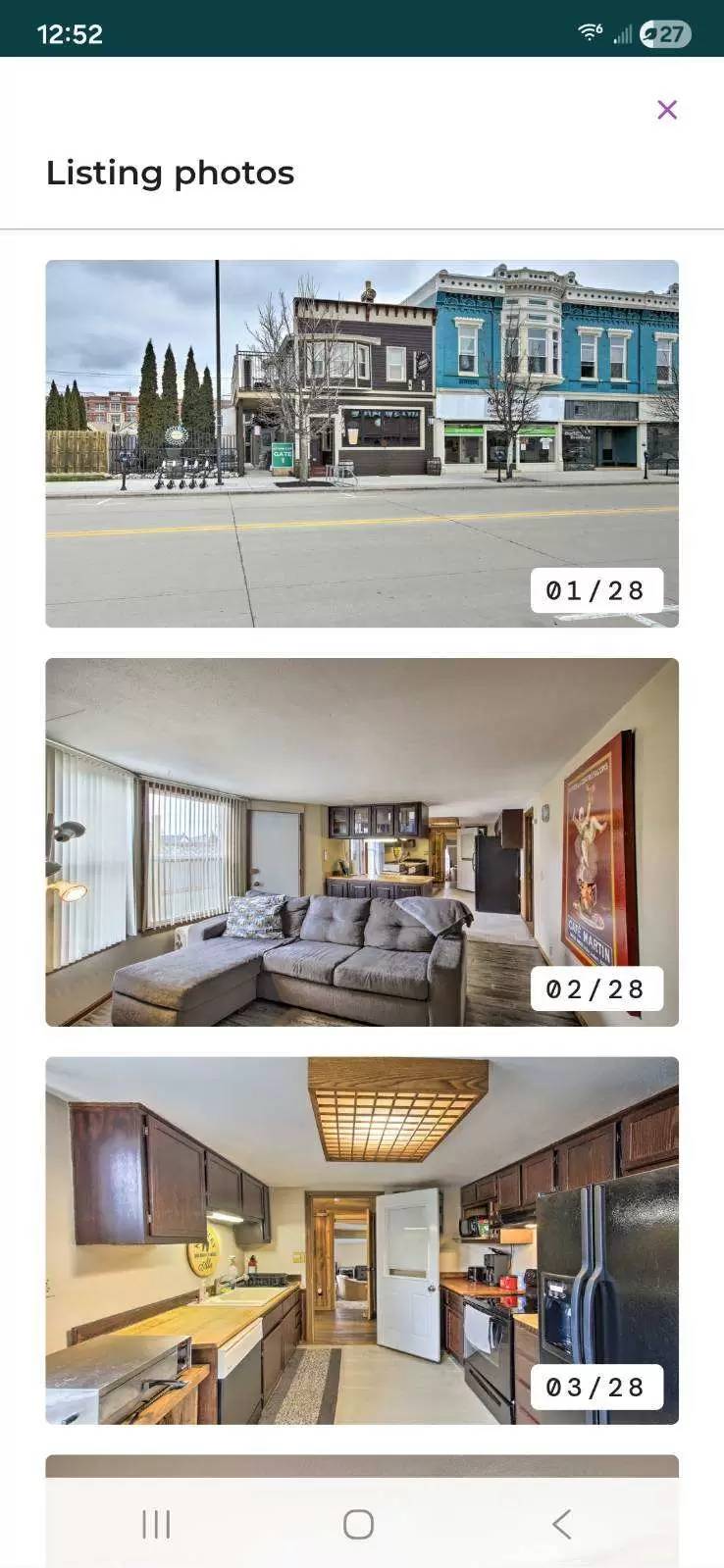Screen dimensions: 724x1568
Task: Close the listing photos screen
Action: (667, 110)
